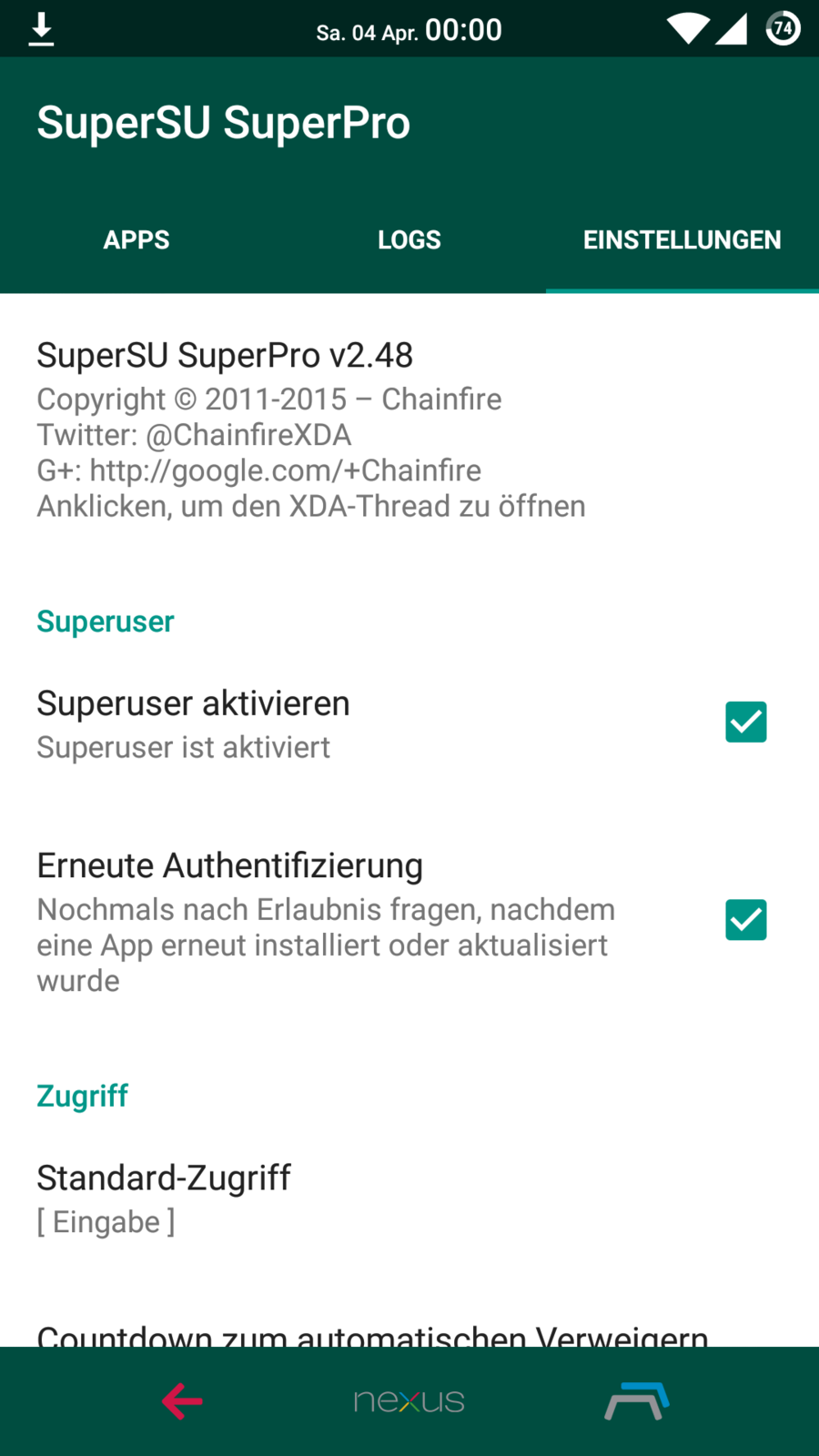Uncheck the Superuser aktivieren checkbox

point(745,723)
